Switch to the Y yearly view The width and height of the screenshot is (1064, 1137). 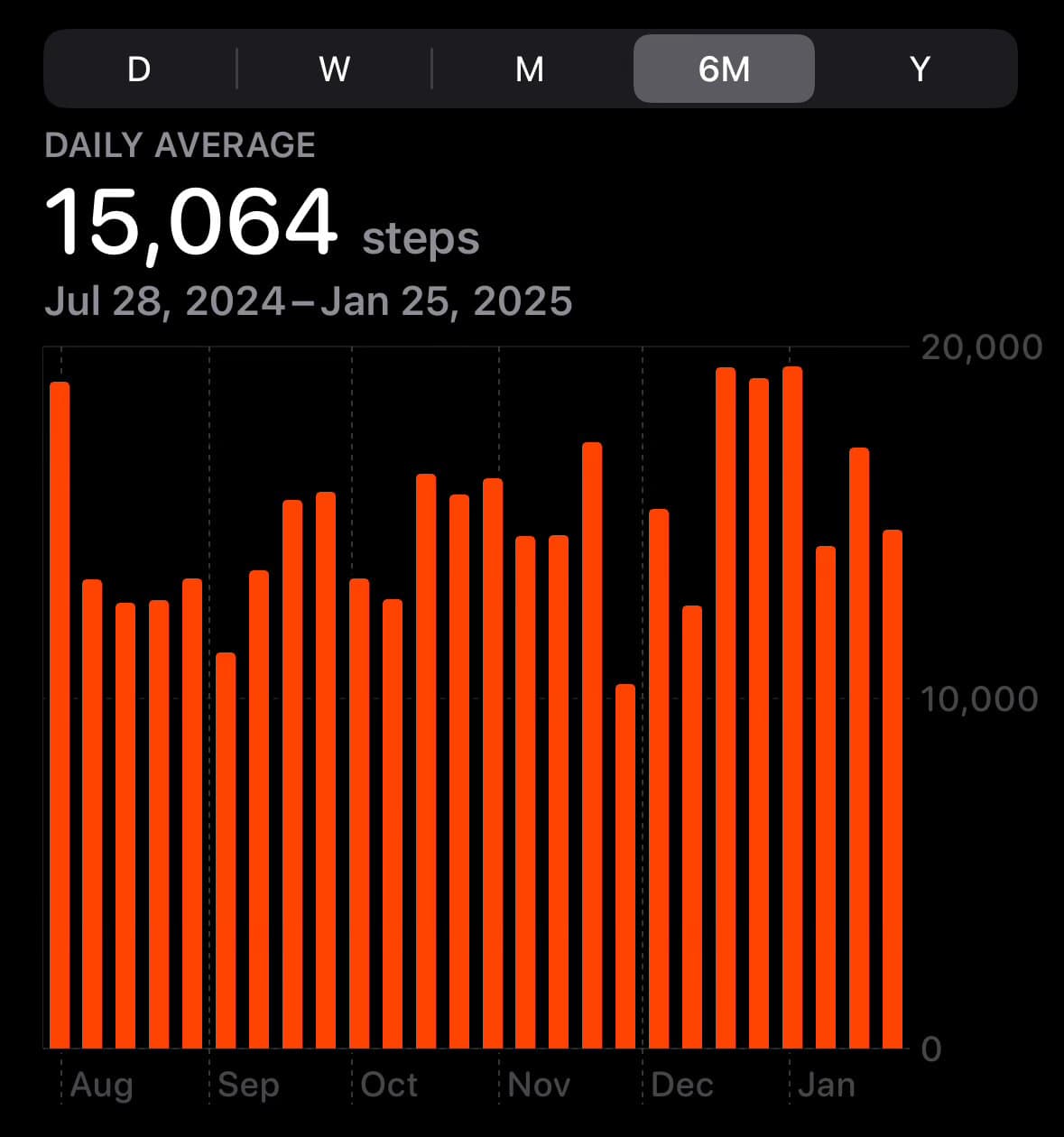click(x=920, y=69)
